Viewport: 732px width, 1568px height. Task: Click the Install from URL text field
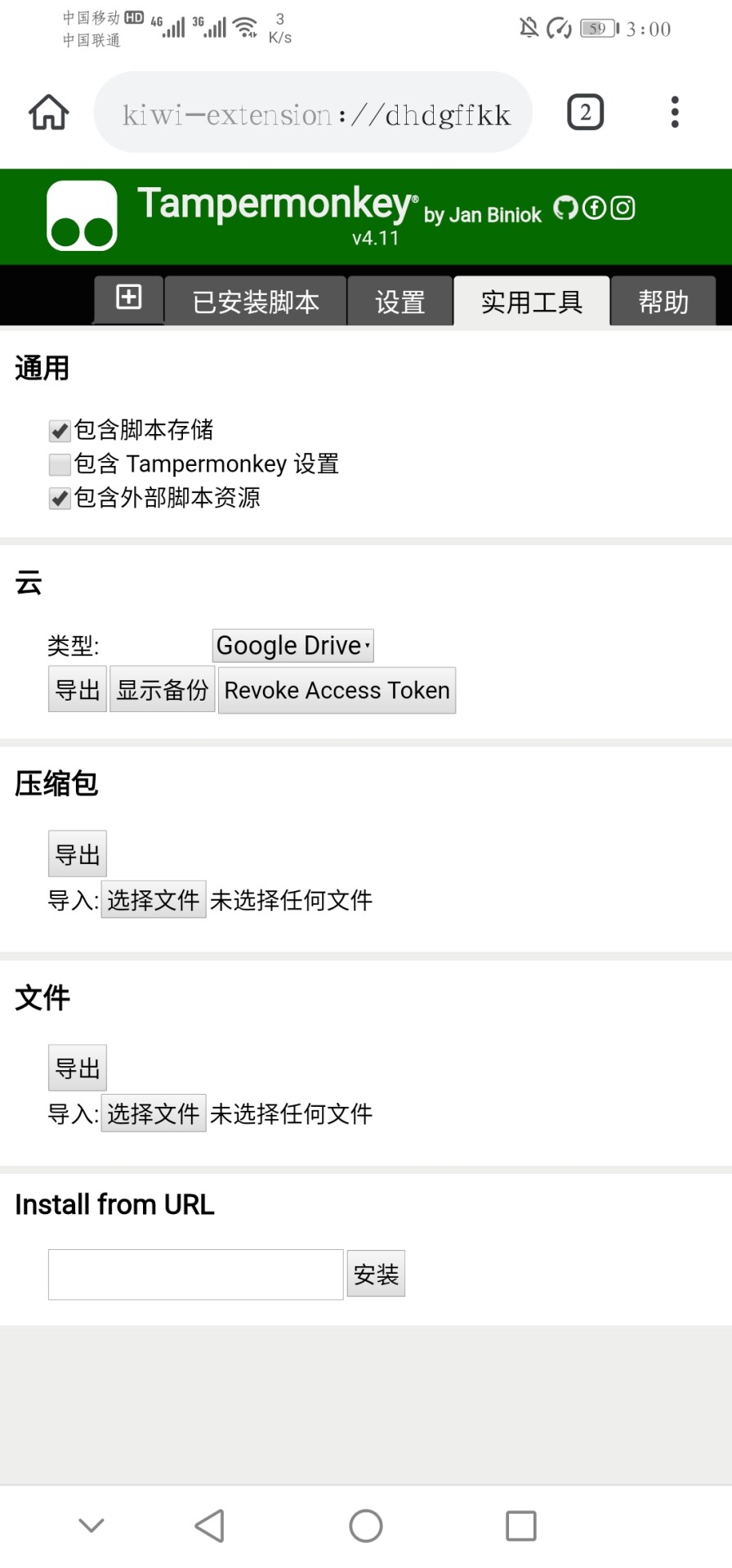pos(195,1274)
